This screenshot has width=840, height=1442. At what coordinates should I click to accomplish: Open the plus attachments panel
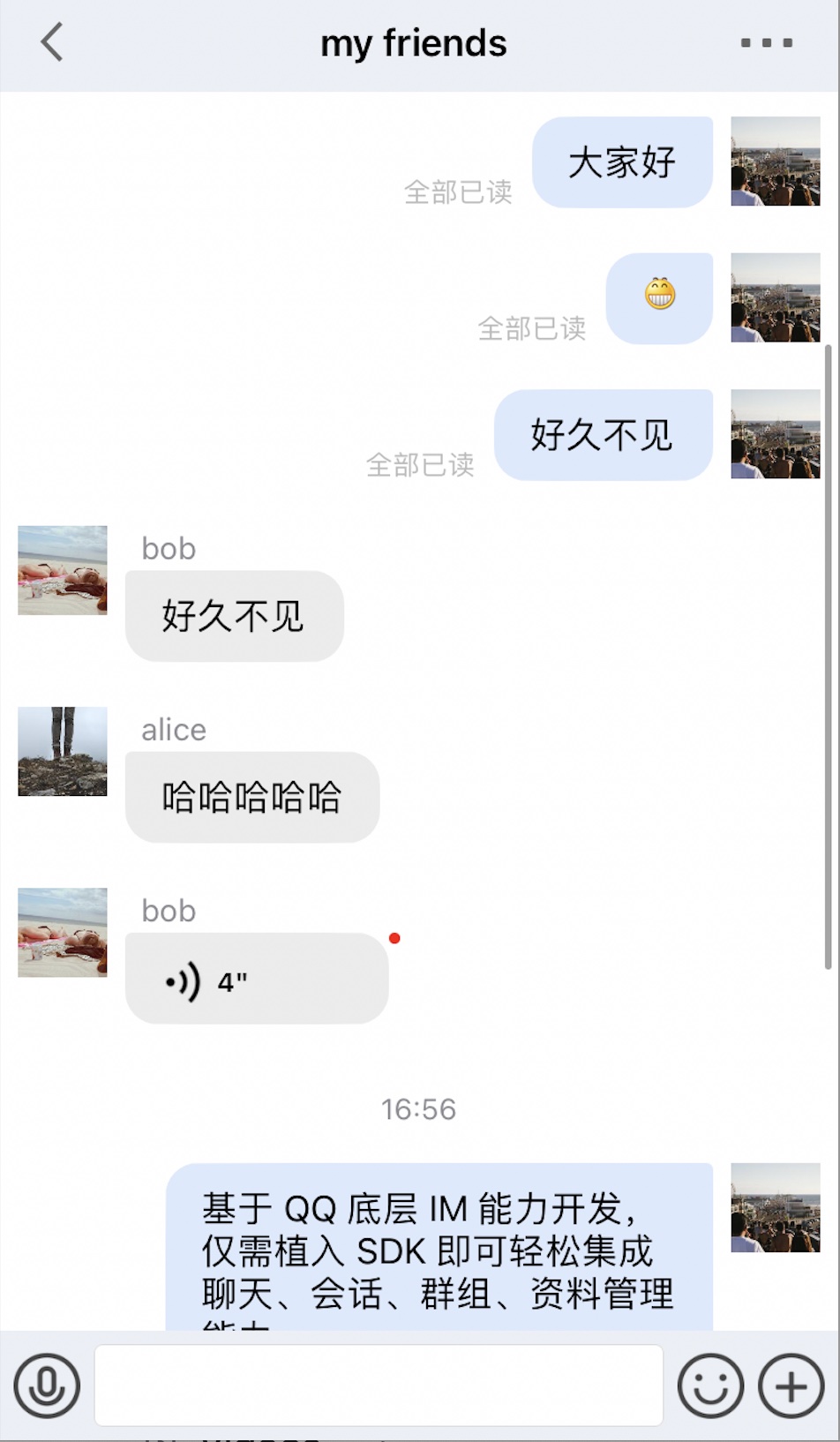pos(791,1386)
